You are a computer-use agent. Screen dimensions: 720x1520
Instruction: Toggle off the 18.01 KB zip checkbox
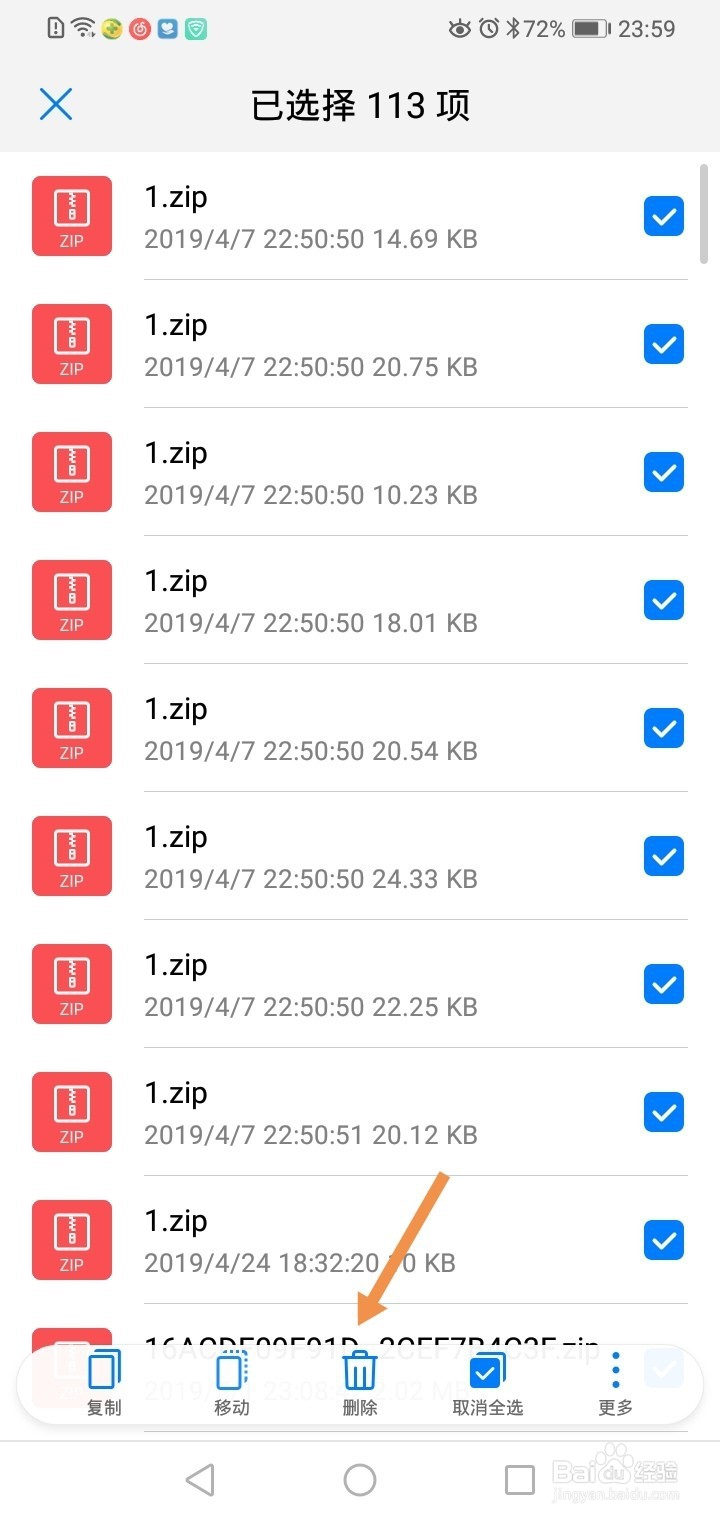663,600
